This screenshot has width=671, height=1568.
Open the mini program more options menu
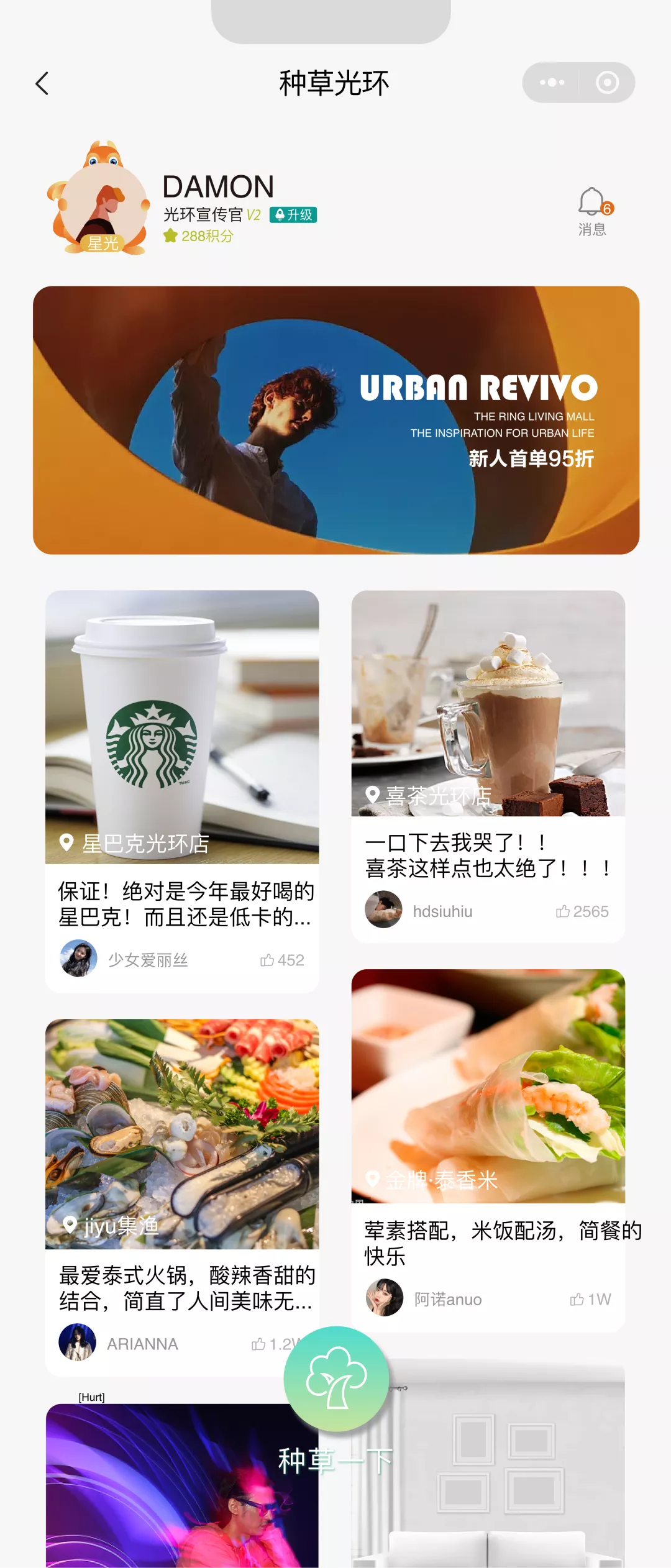tap(552, 83)
